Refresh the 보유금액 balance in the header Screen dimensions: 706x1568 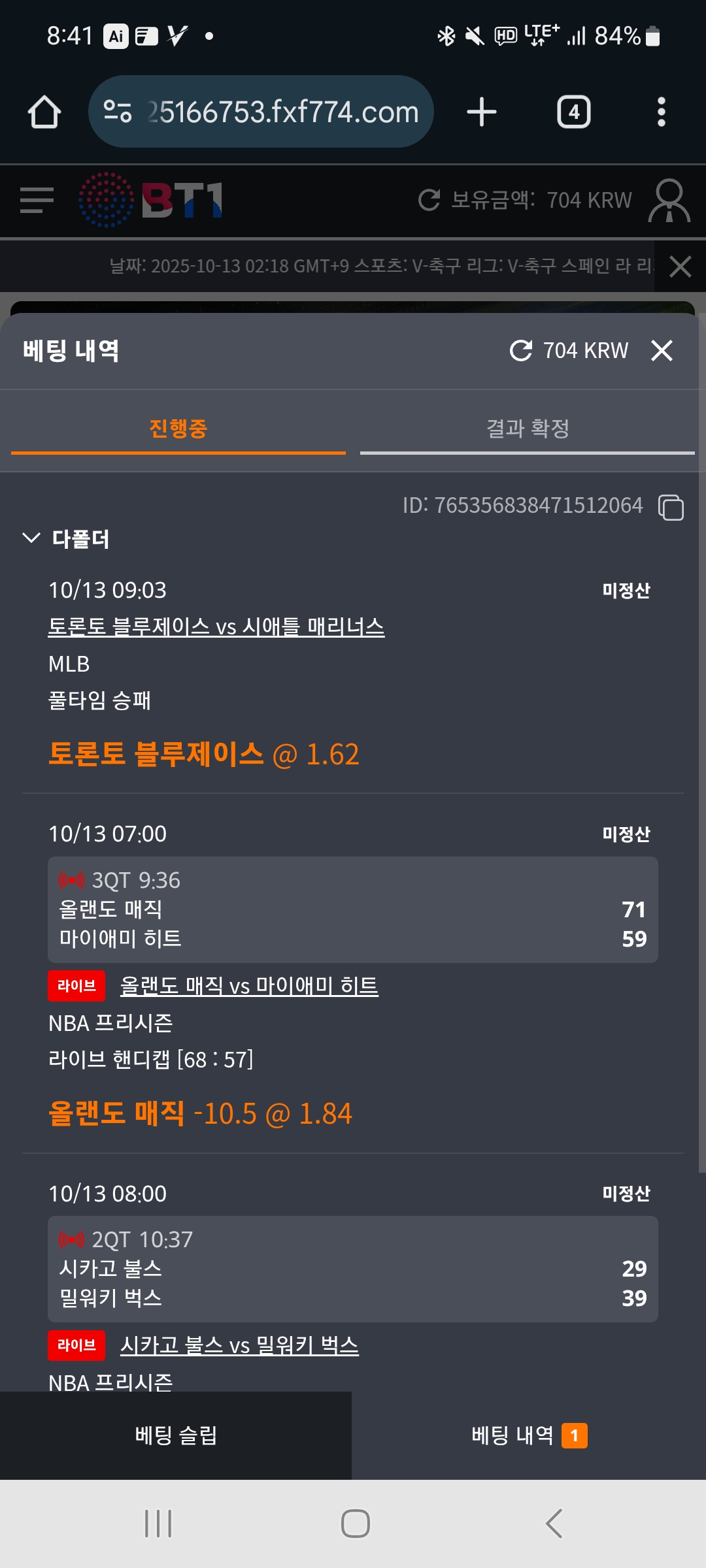point(429,200)
